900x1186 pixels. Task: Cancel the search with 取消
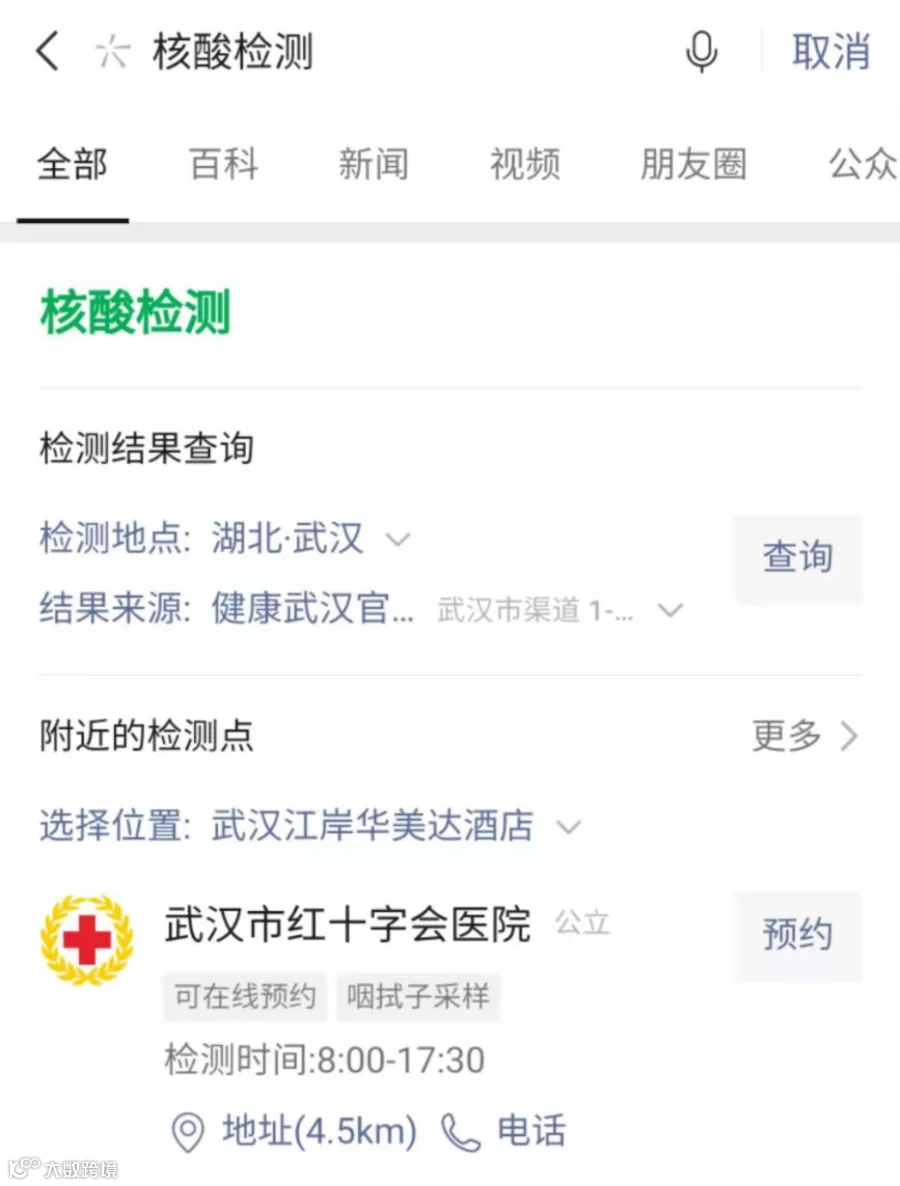point(830,51)
